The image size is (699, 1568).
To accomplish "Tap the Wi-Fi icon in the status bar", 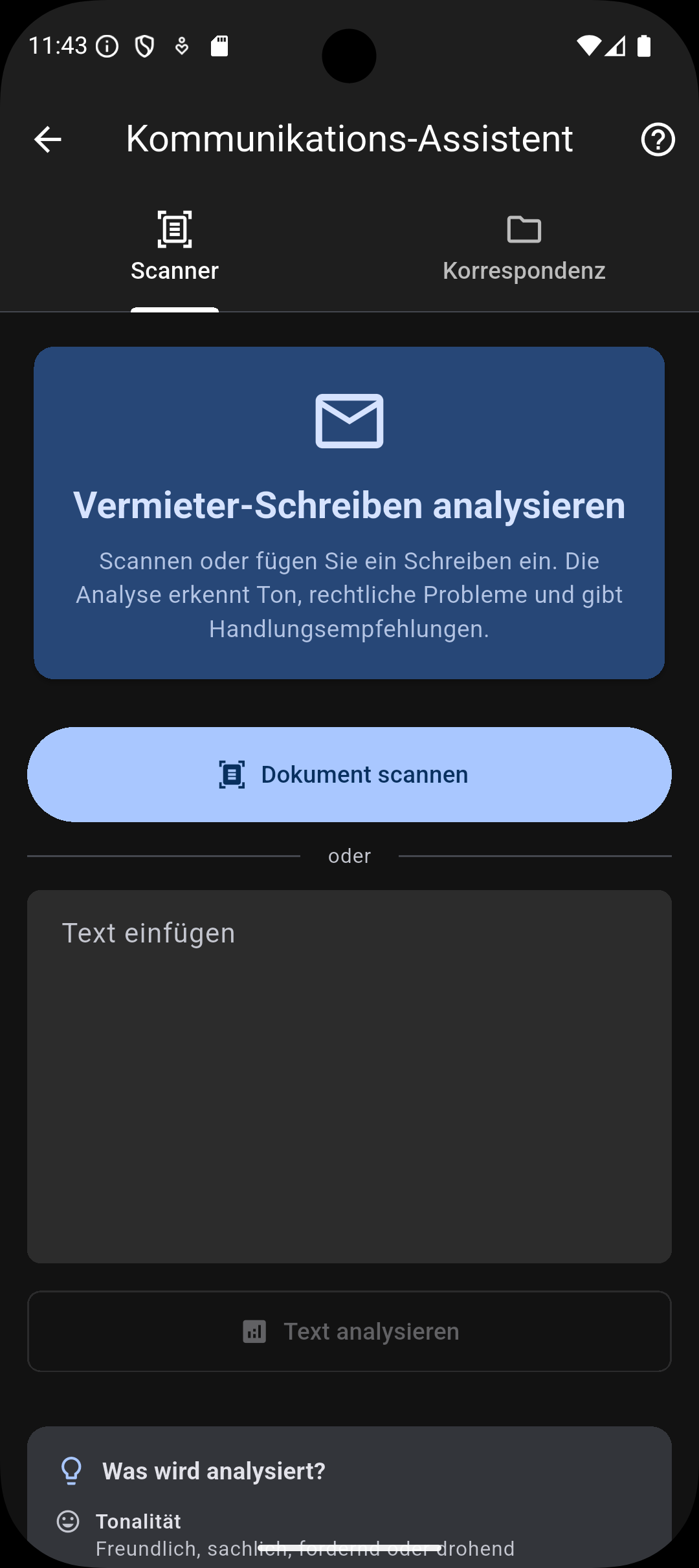I will click(590, 46).
